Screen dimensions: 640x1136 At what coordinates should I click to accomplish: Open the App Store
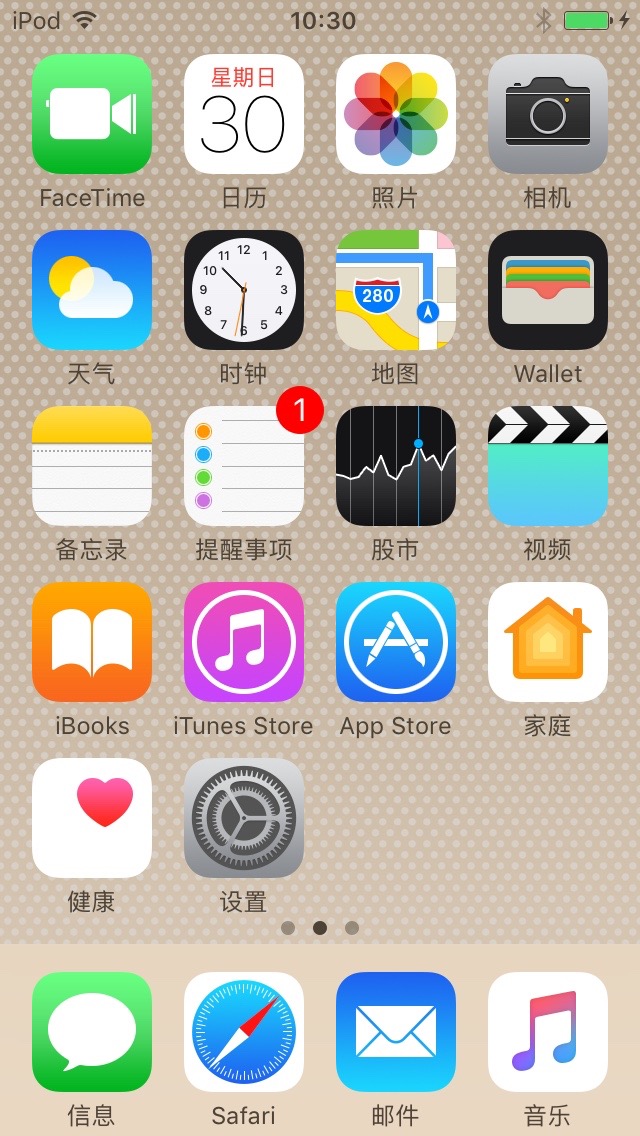396,642
